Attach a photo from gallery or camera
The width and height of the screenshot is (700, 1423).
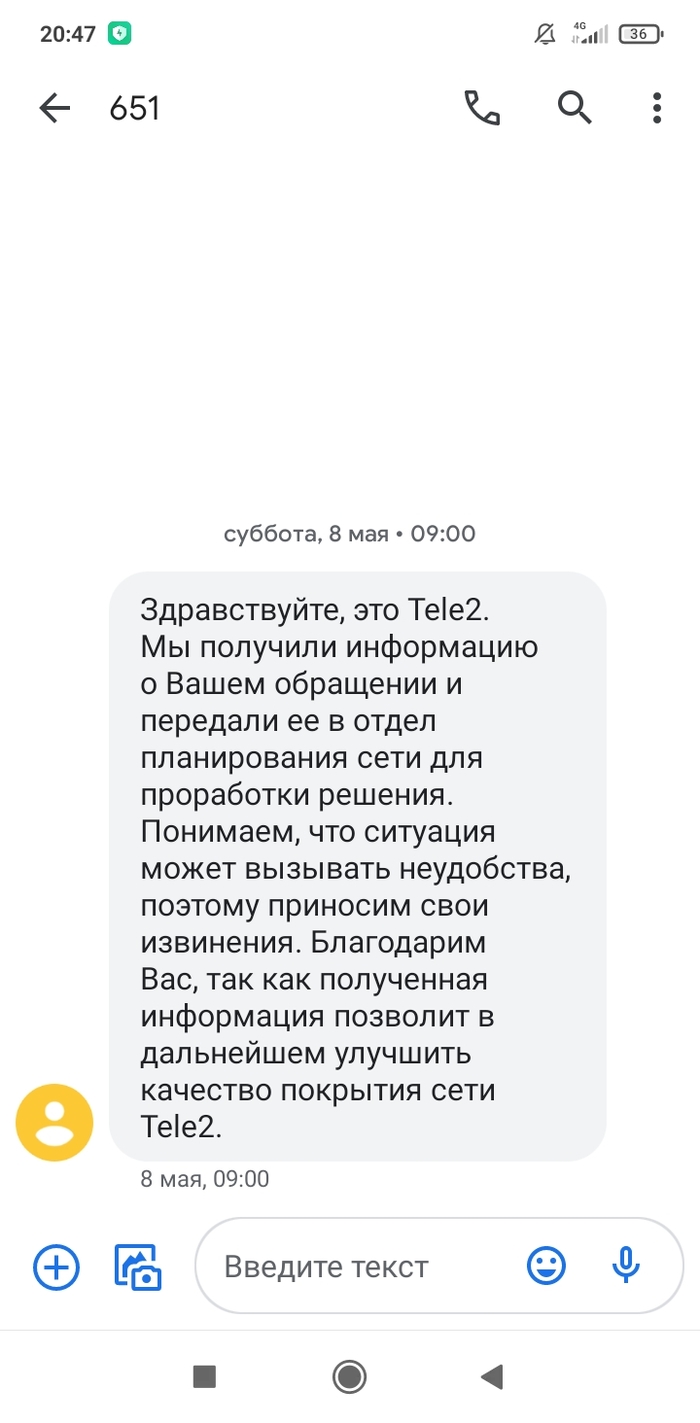pyautogui.click(x=138, y=1267)
